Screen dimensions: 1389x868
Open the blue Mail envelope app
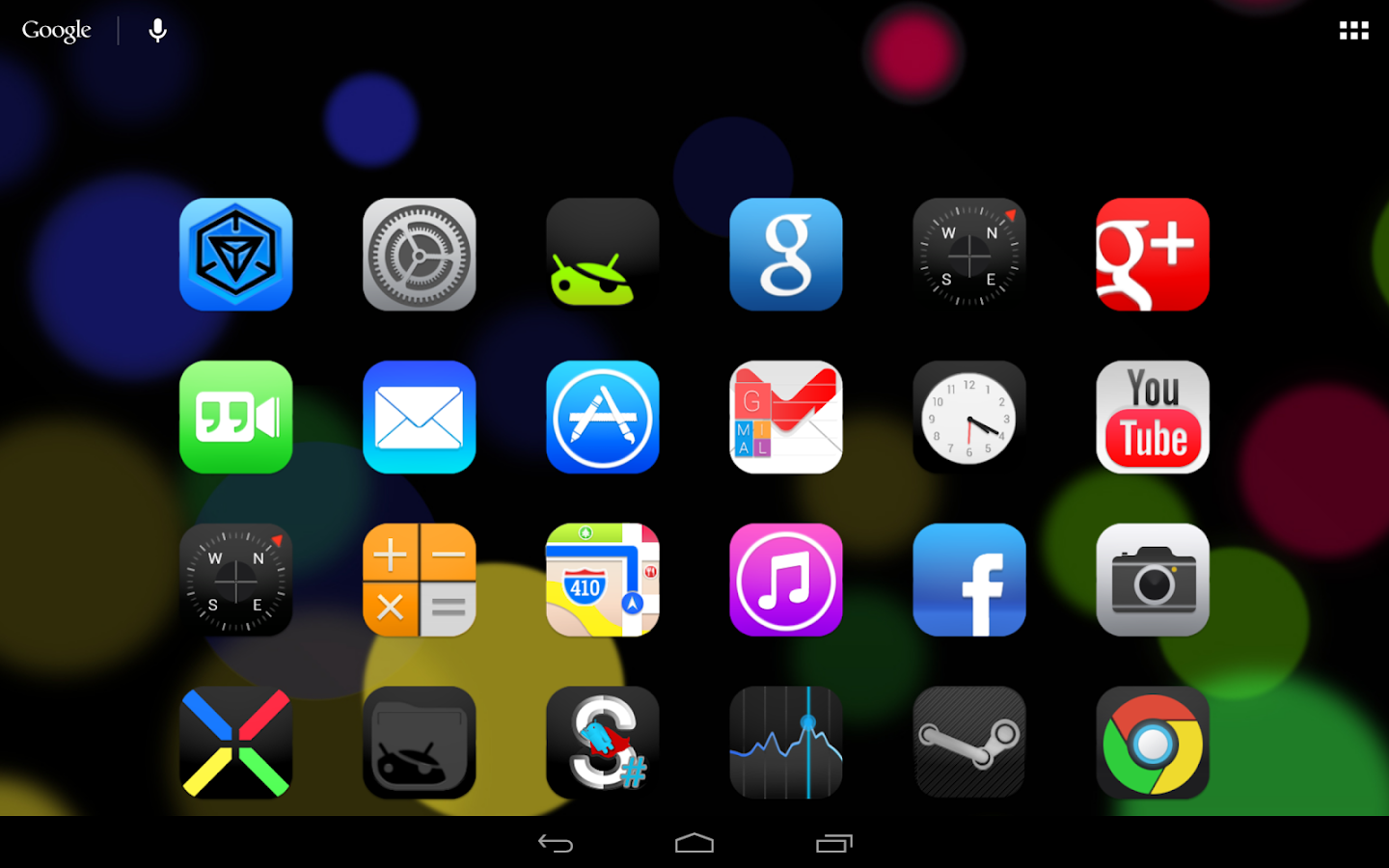pos(420,418)
